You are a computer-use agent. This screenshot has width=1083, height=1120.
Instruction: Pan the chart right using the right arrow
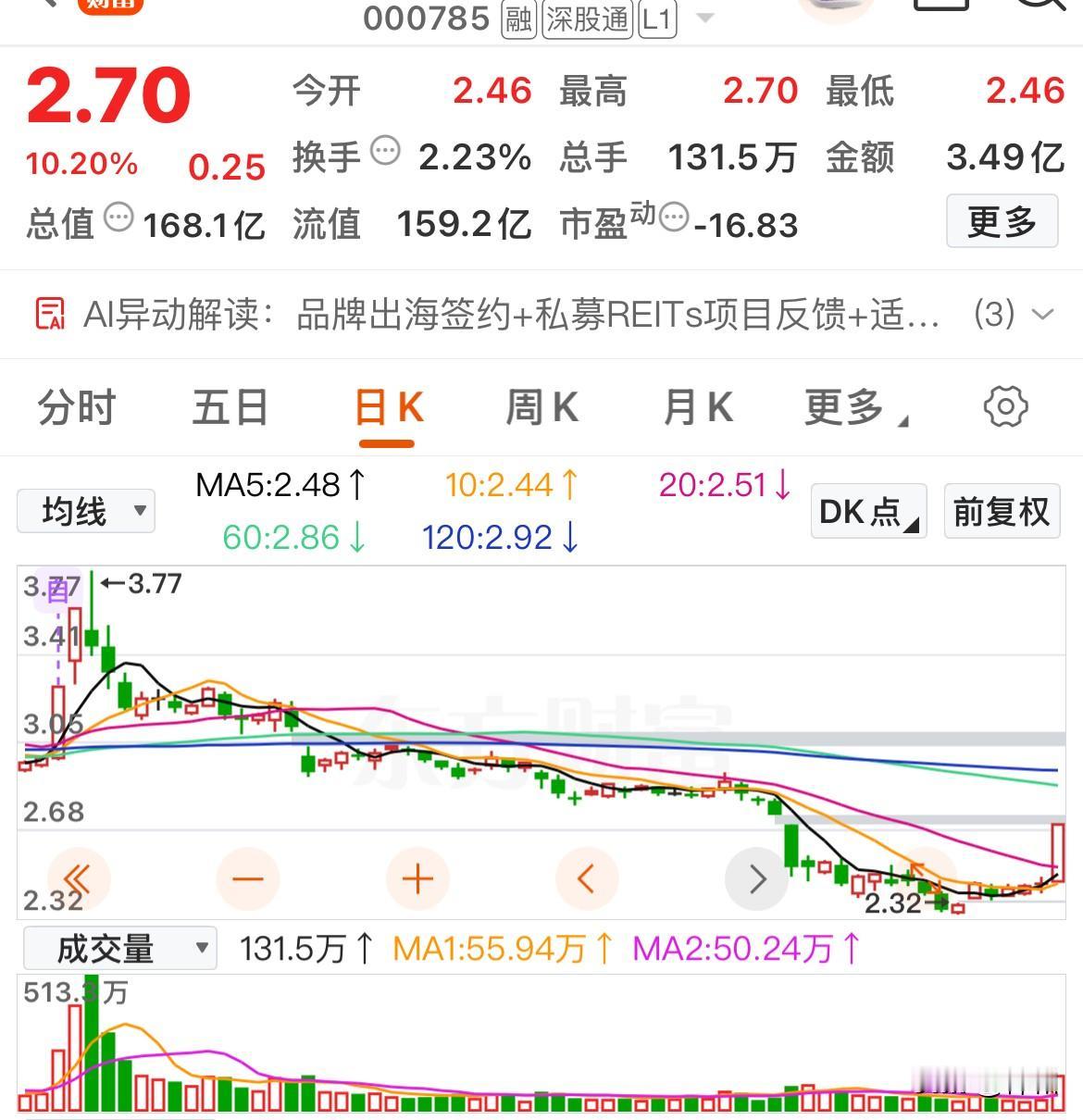757,878
